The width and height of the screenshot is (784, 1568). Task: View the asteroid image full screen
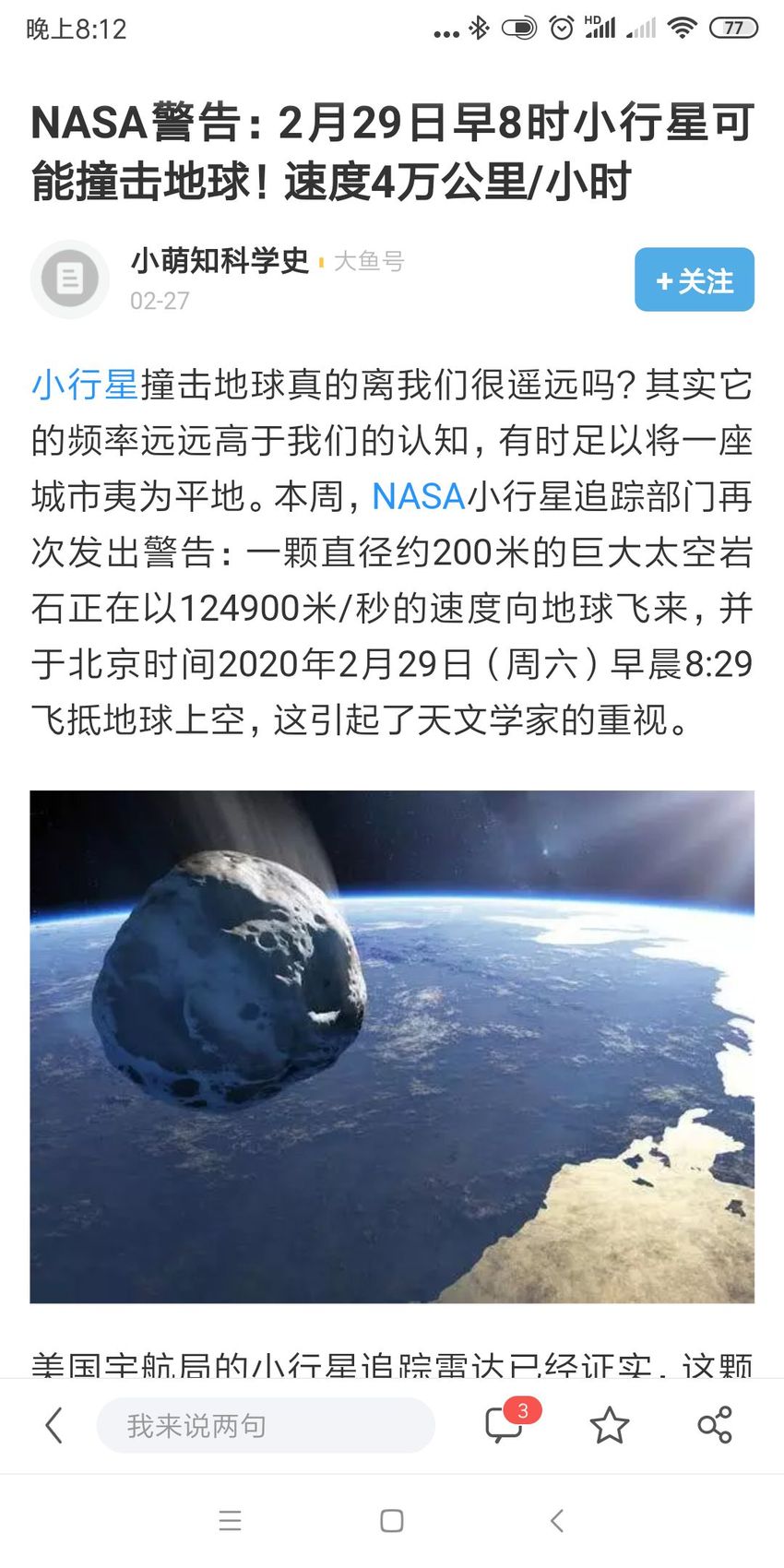(392, 1046)
